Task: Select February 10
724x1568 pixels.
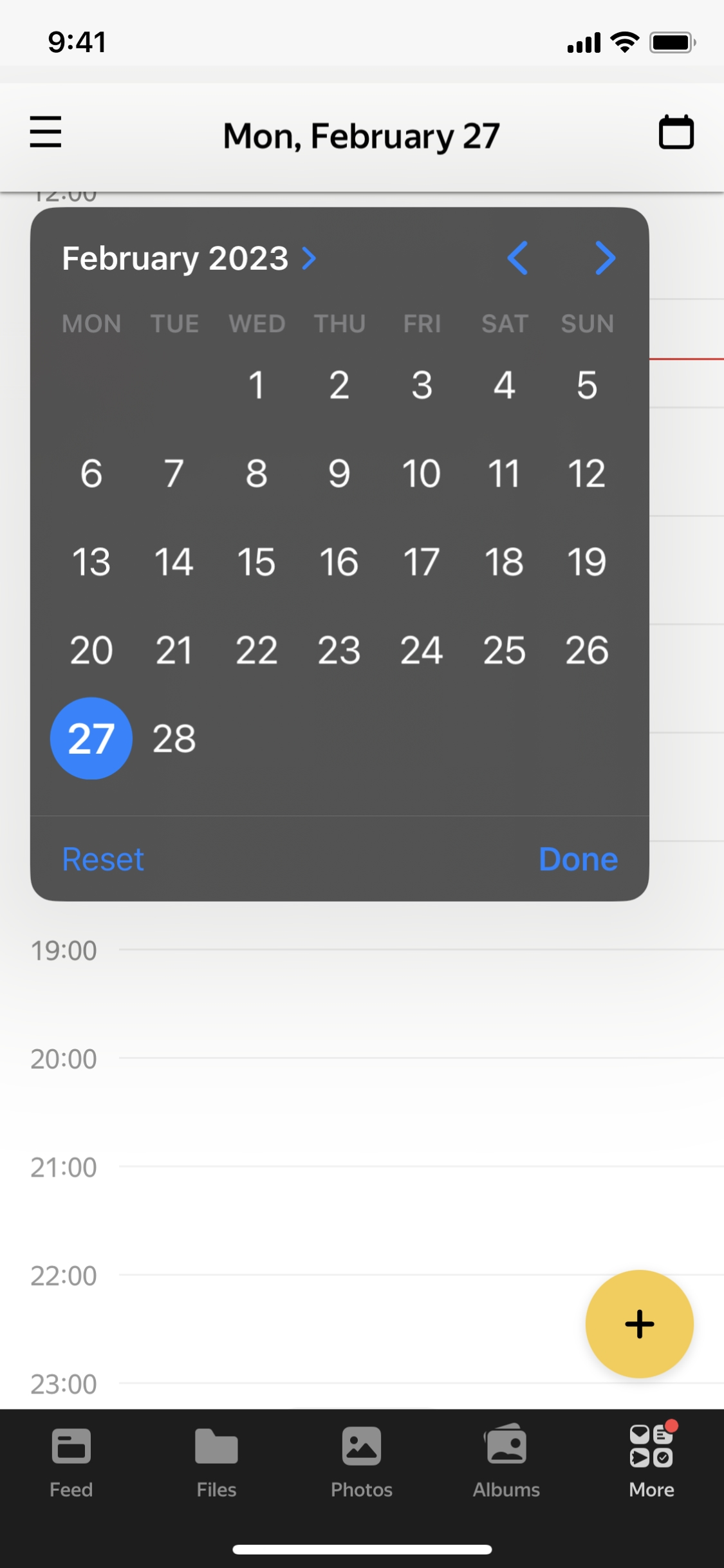Action: (422, 474)
